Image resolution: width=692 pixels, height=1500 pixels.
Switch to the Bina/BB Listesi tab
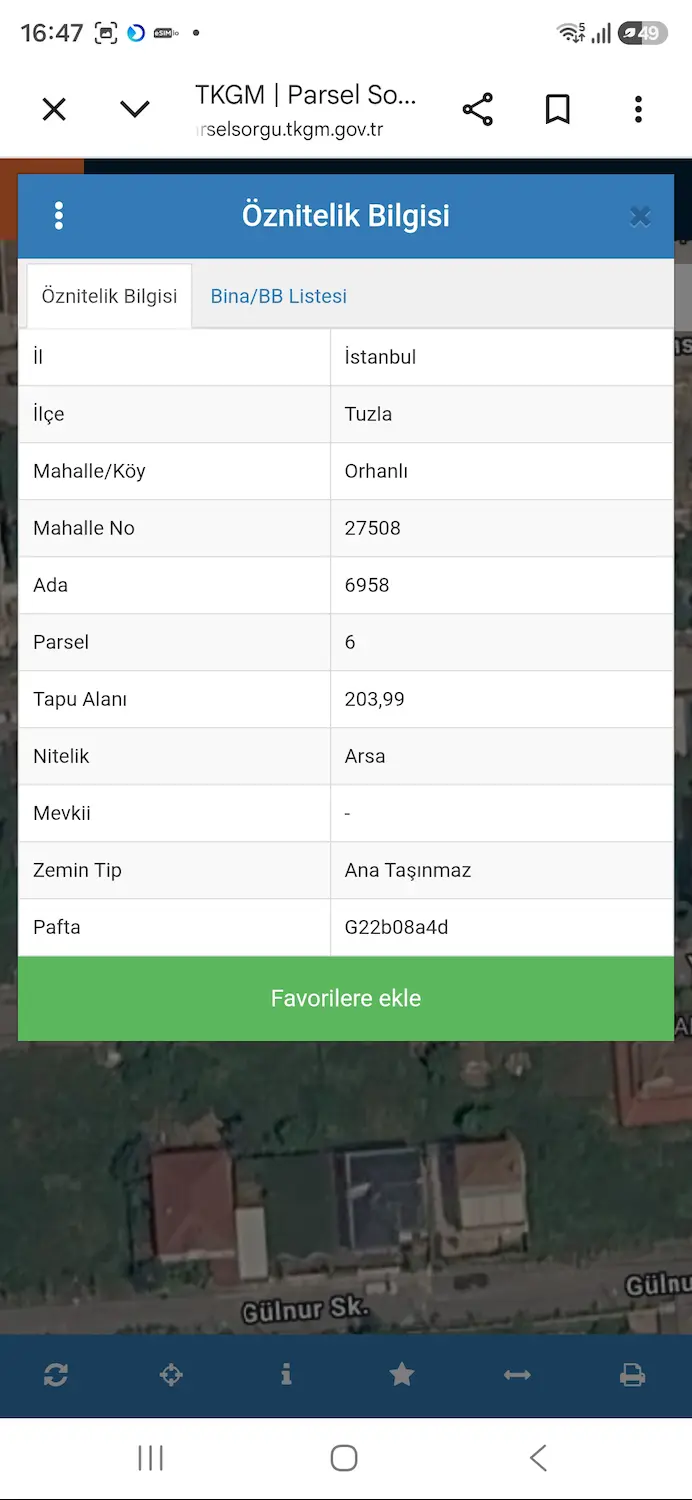(x=279, y=296)
